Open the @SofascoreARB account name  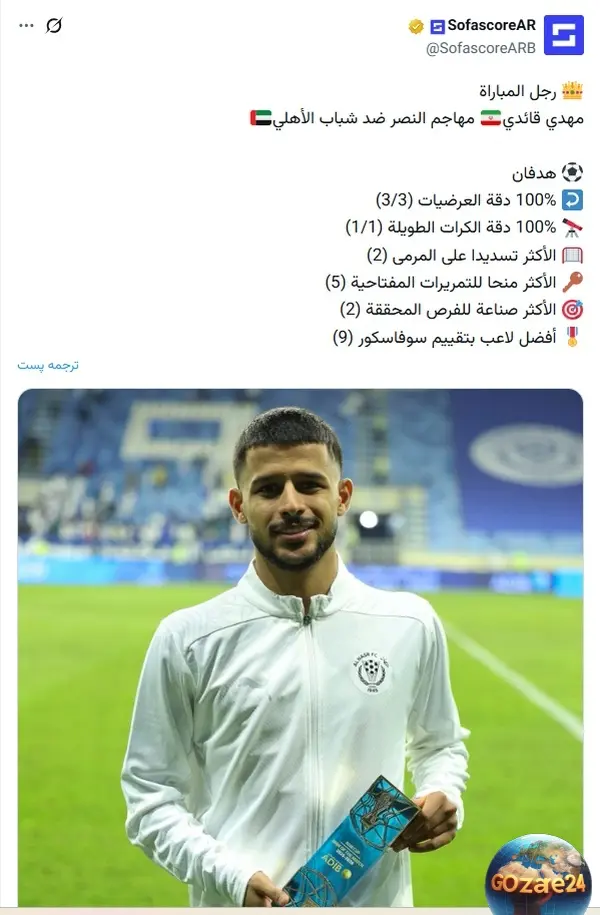tap(480, 47)
